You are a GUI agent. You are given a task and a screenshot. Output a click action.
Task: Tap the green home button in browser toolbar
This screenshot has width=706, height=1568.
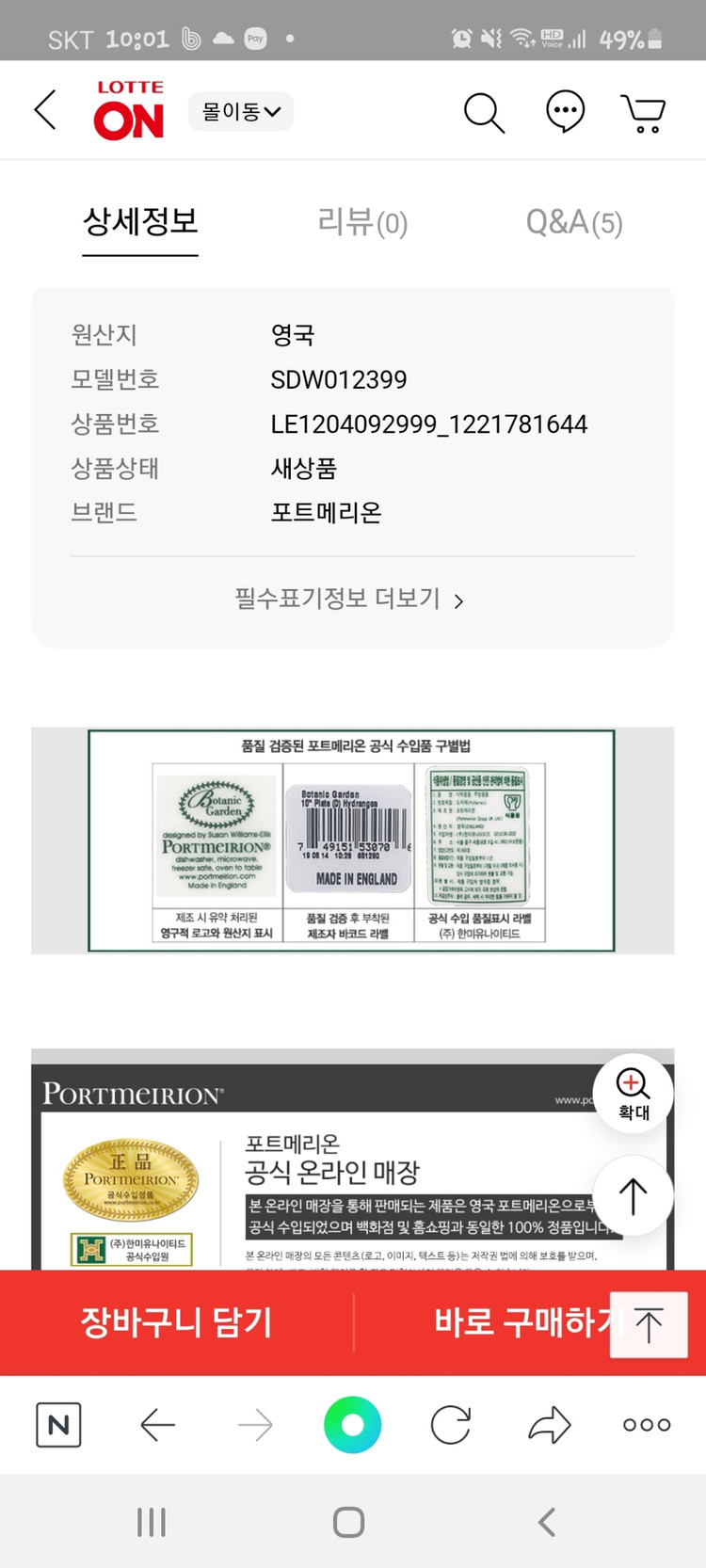tap(352, 1424)
